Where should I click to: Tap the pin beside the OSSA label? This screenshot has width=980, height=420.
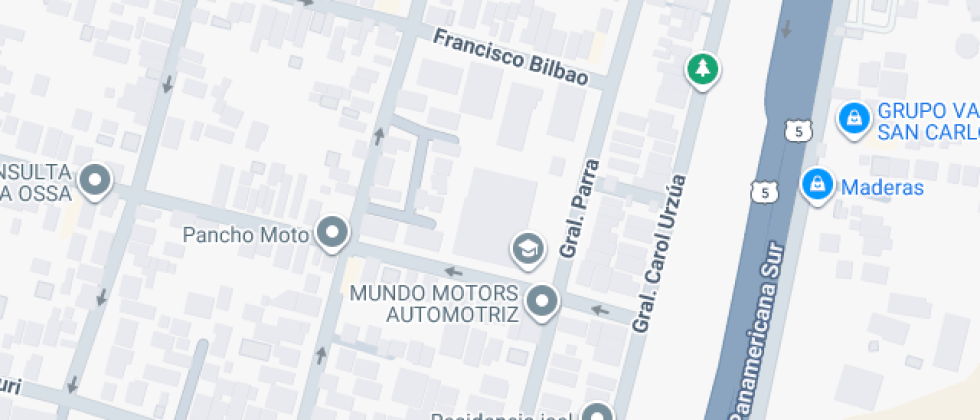[x=96, y=181]
